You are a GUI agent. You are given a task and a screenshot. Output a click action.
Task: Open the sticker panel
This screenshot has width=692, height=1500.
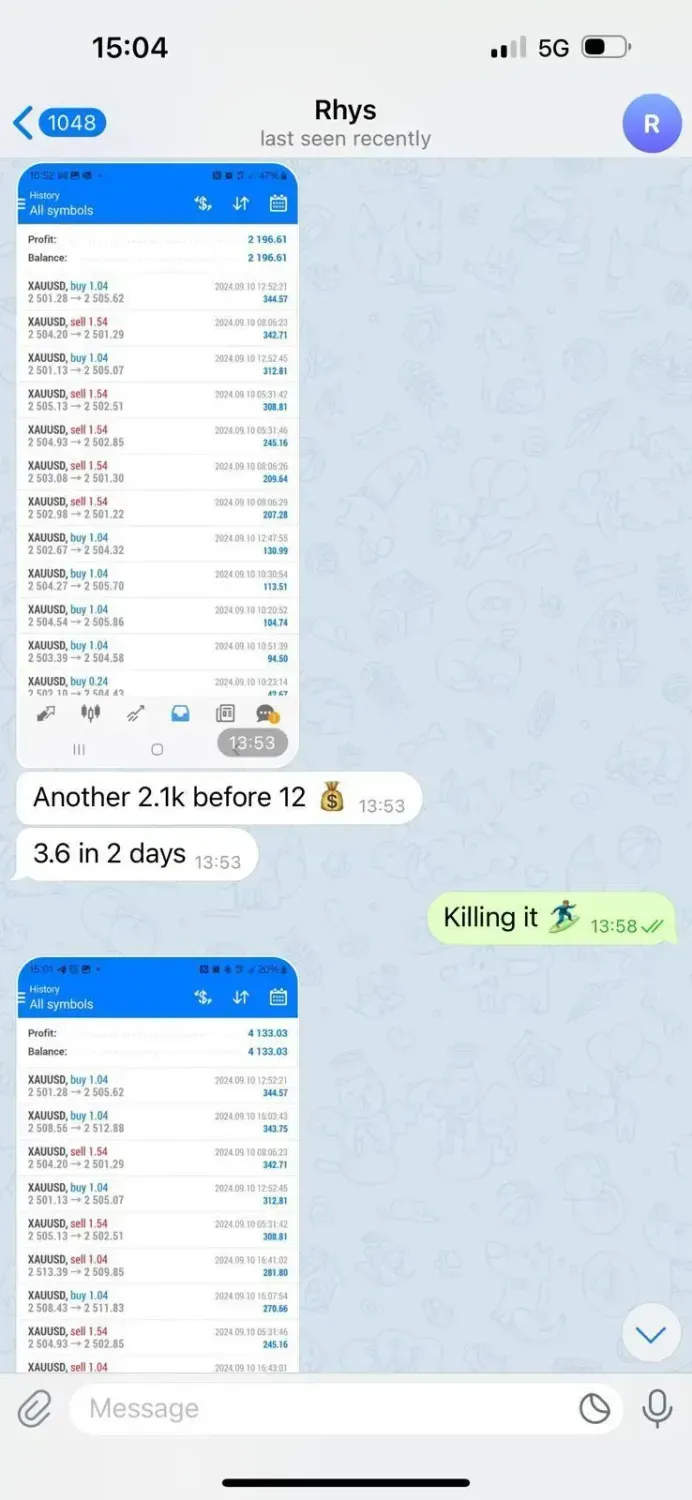point(595,1409)
